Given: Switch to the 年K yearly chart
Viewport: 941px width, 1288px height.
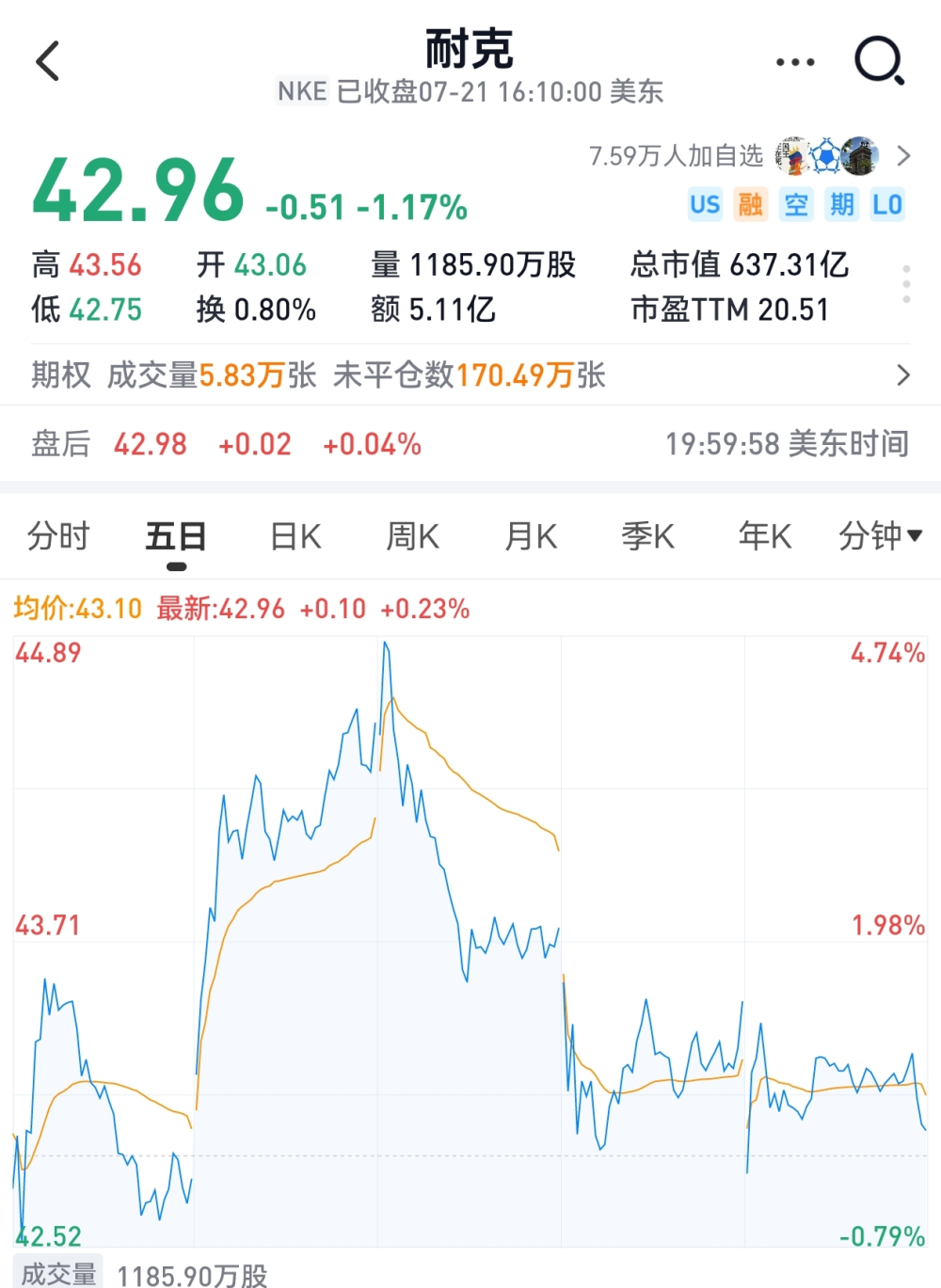Looking at the screenshot, I should (x=765, y=536).
